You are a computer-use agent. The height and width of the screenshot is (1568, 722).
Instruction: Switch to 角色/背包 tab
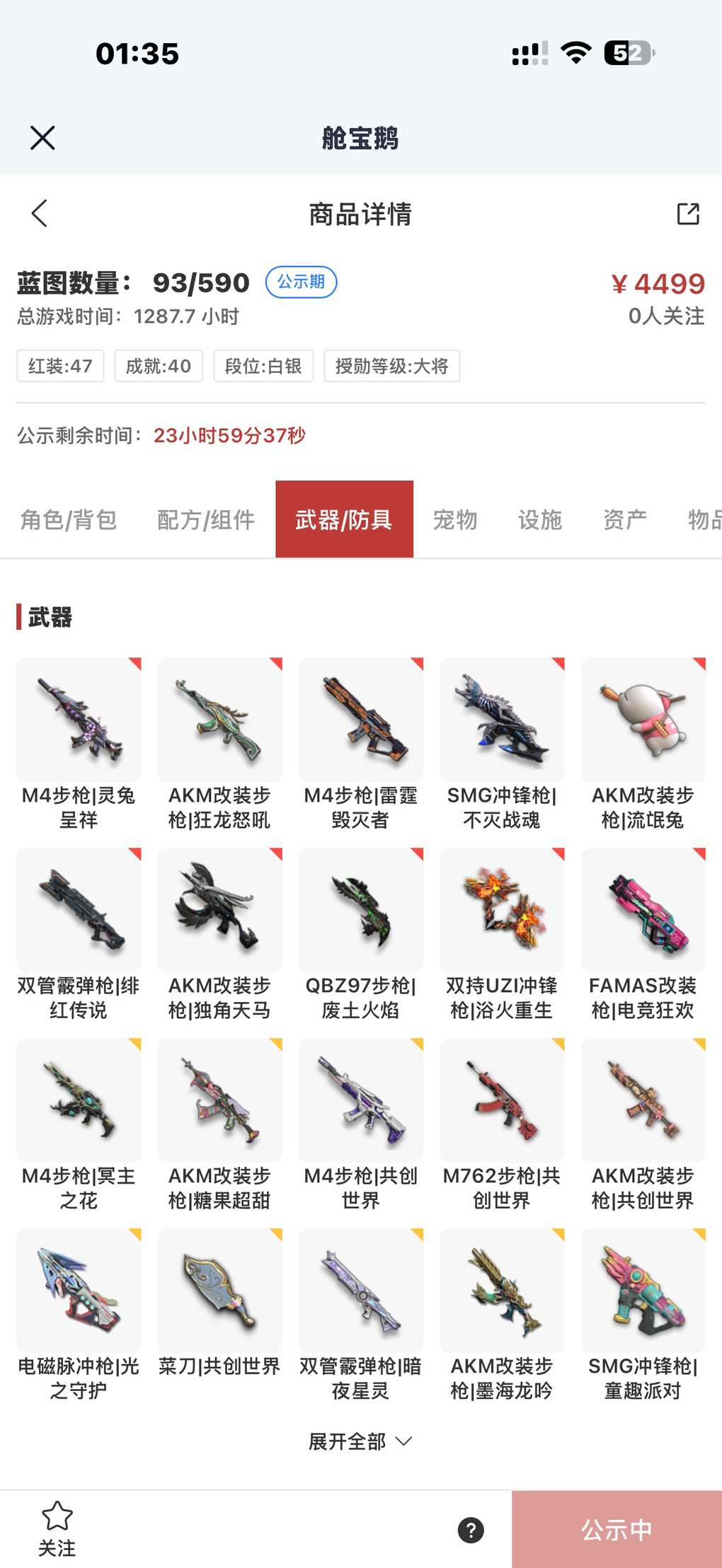(69, 520)
